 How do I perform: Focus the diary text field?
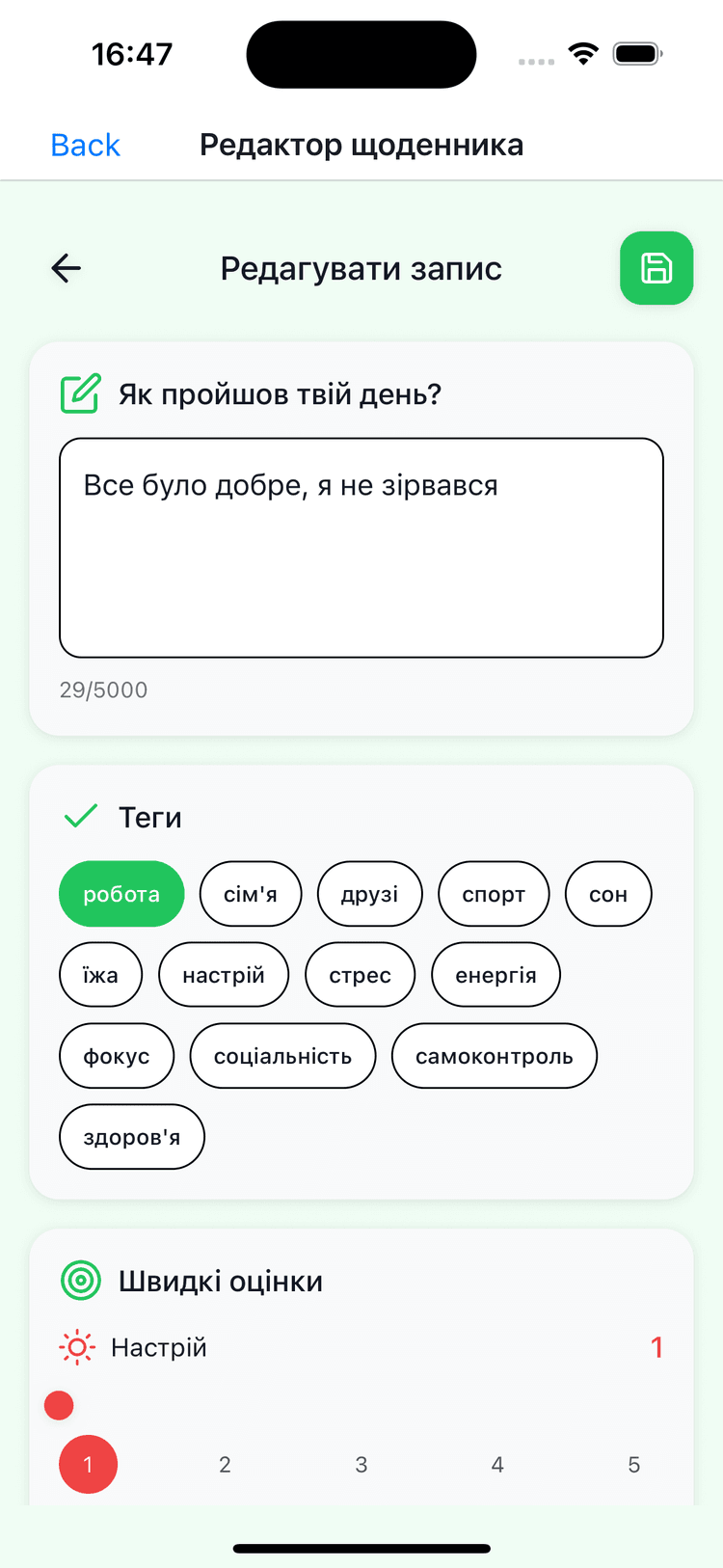[x=361, y=548]
